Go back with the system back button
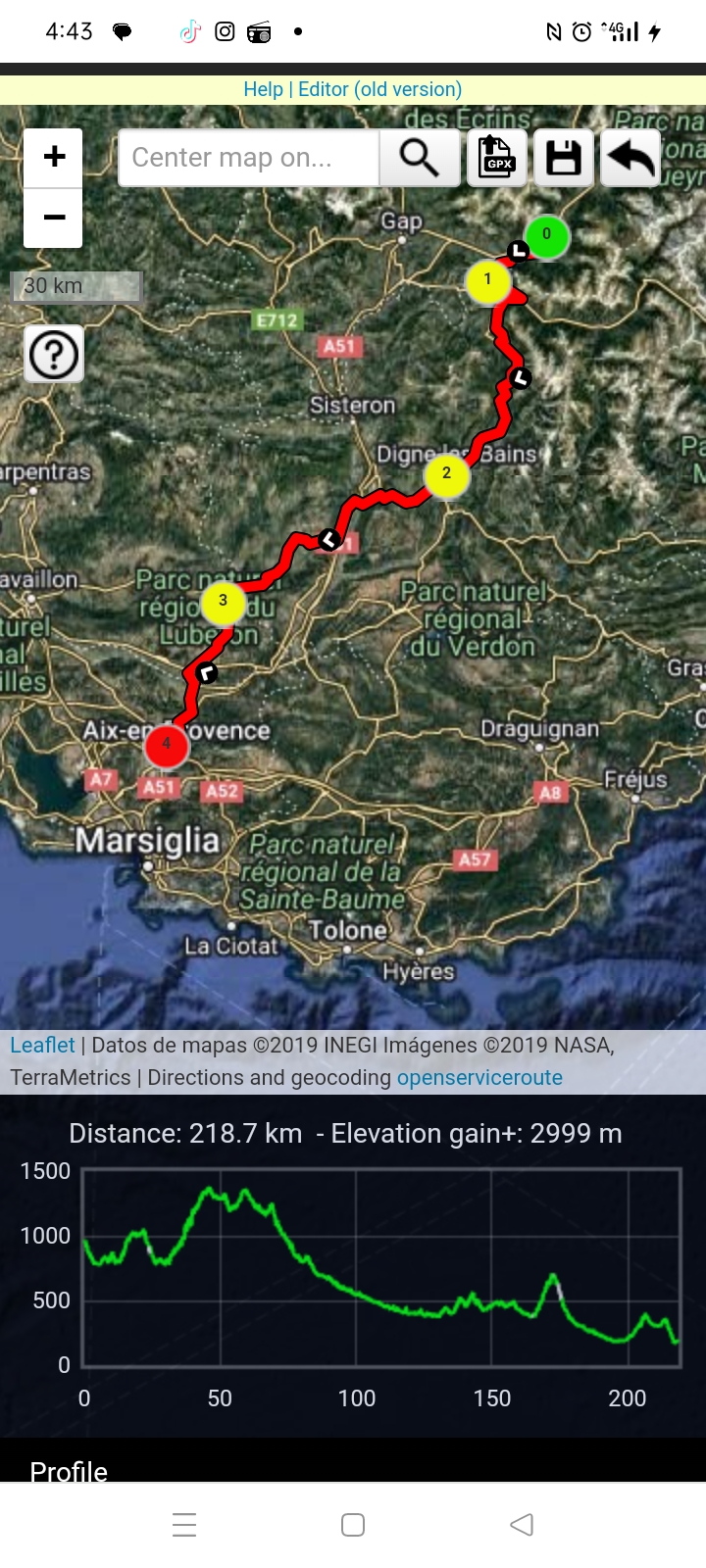Image resolution: width=706 pixels, height=1568 pixels. pos(522,1525)
